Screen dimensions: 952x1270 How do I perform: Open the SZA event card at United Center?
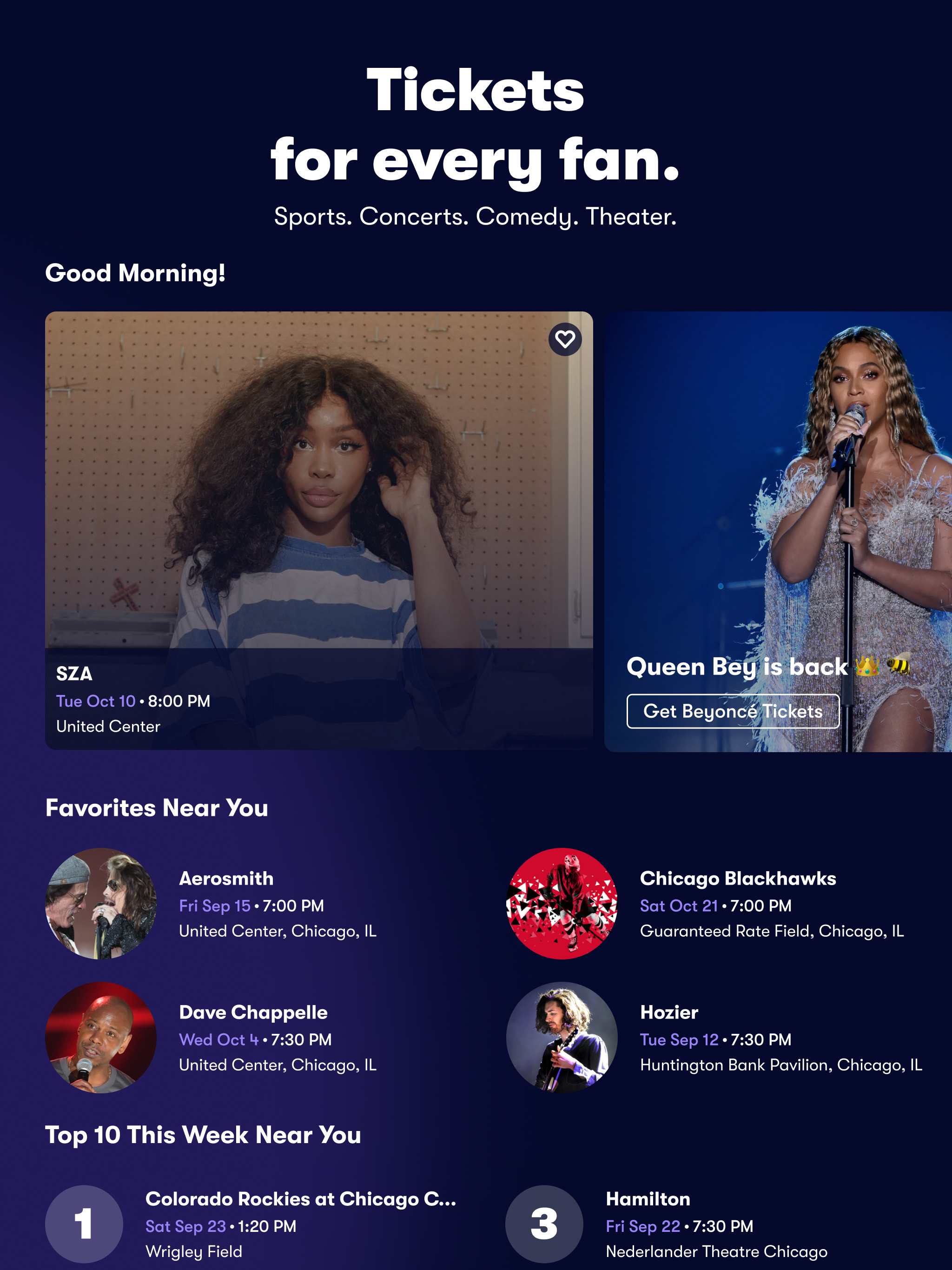click(319, 517)
